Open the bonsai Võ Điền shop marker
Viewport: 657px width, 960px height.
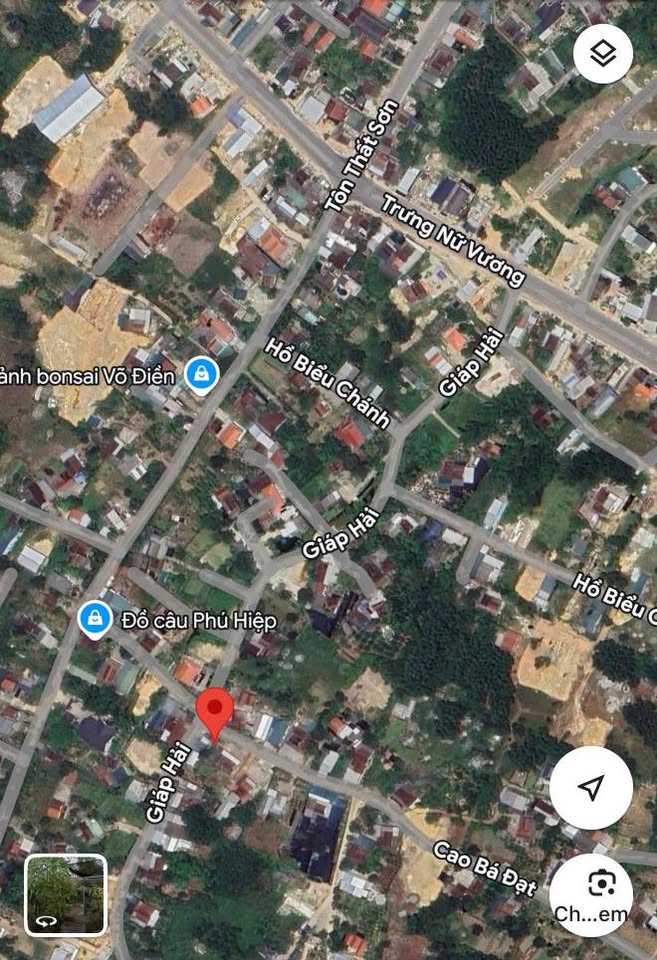(x=202, y=376)
